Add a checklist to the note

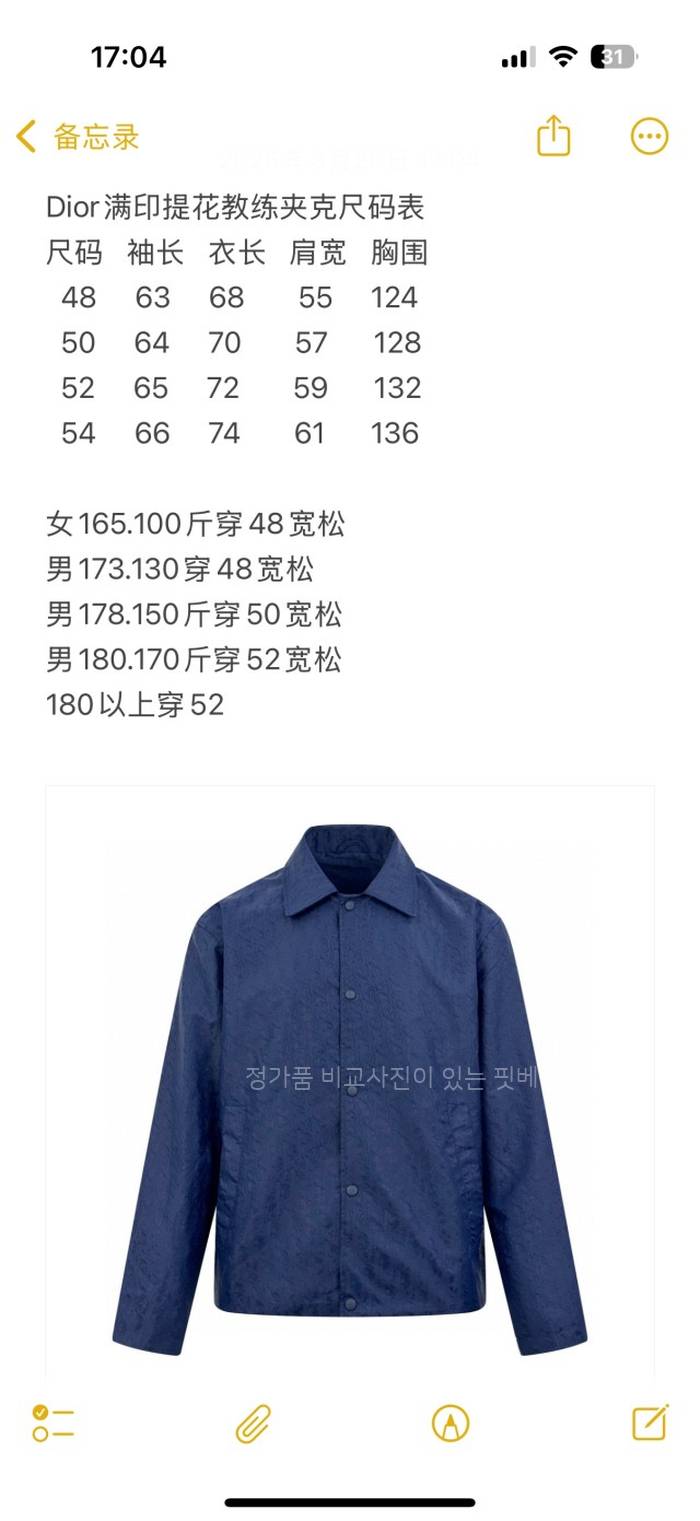(x=53, y=1422)
